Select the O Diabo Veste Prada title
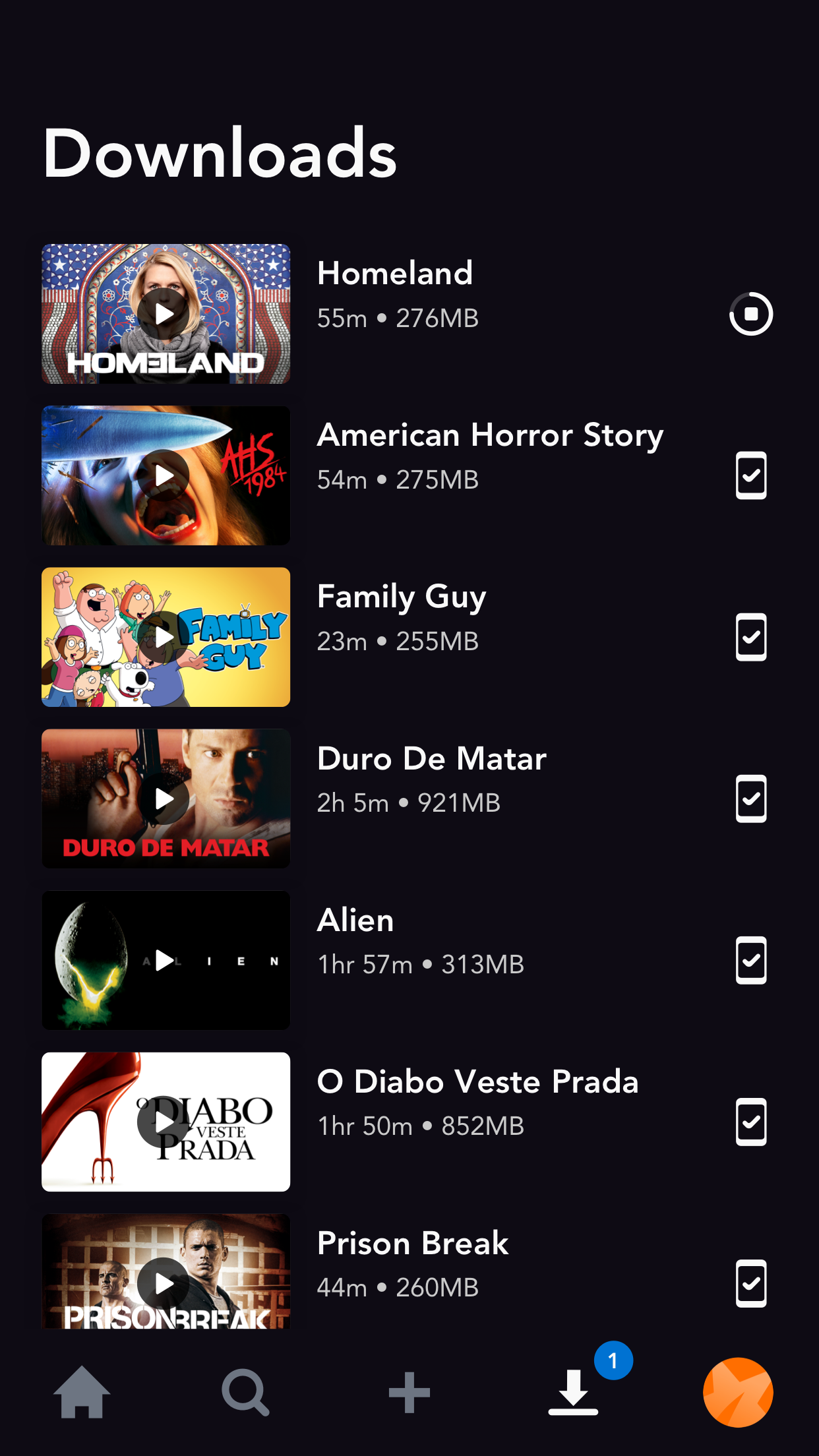 click(x=477, y=1081)
